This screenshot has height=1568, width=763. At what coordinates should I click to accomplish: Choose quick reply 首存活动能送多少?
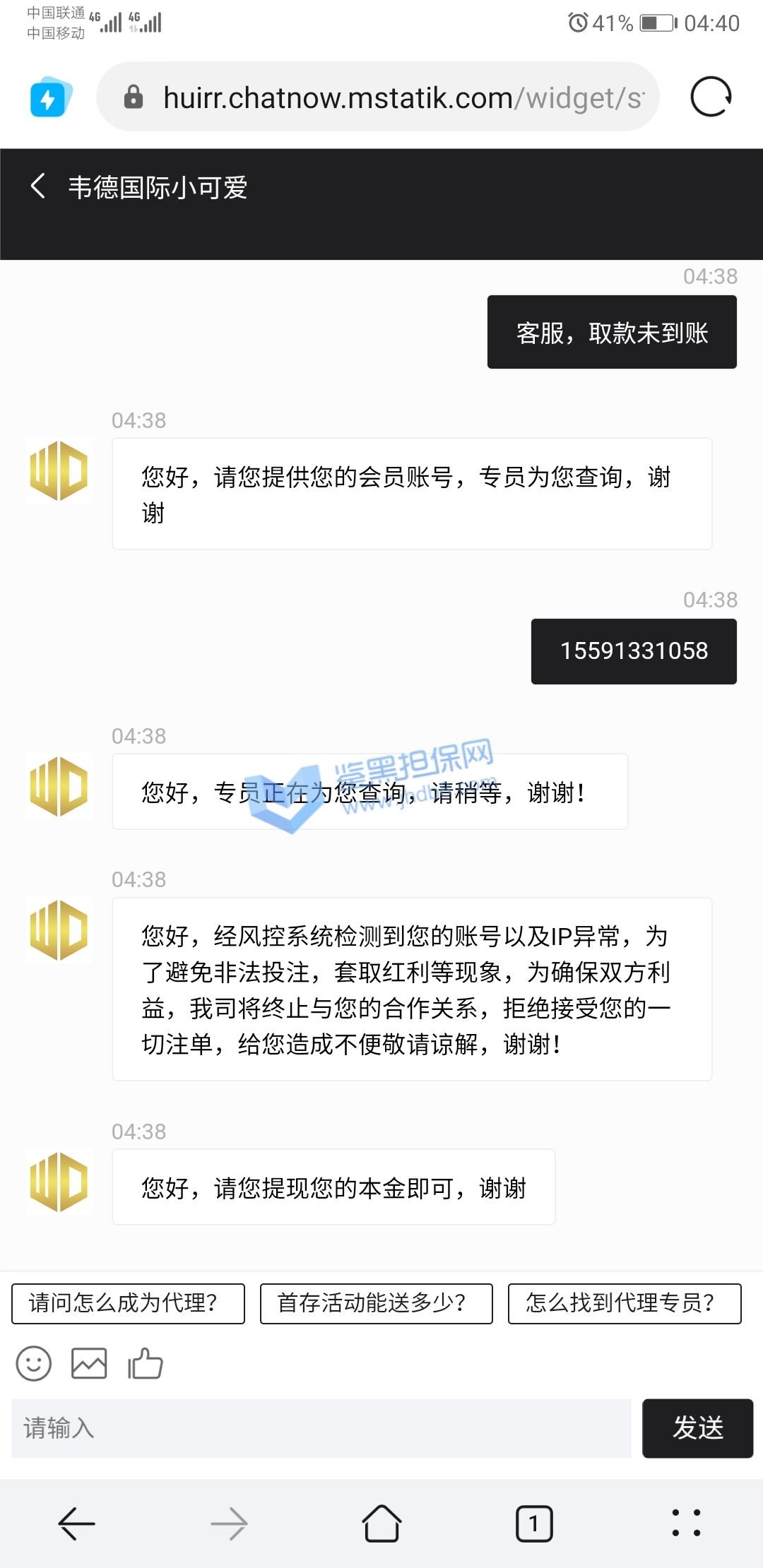tap(376, 1303)
